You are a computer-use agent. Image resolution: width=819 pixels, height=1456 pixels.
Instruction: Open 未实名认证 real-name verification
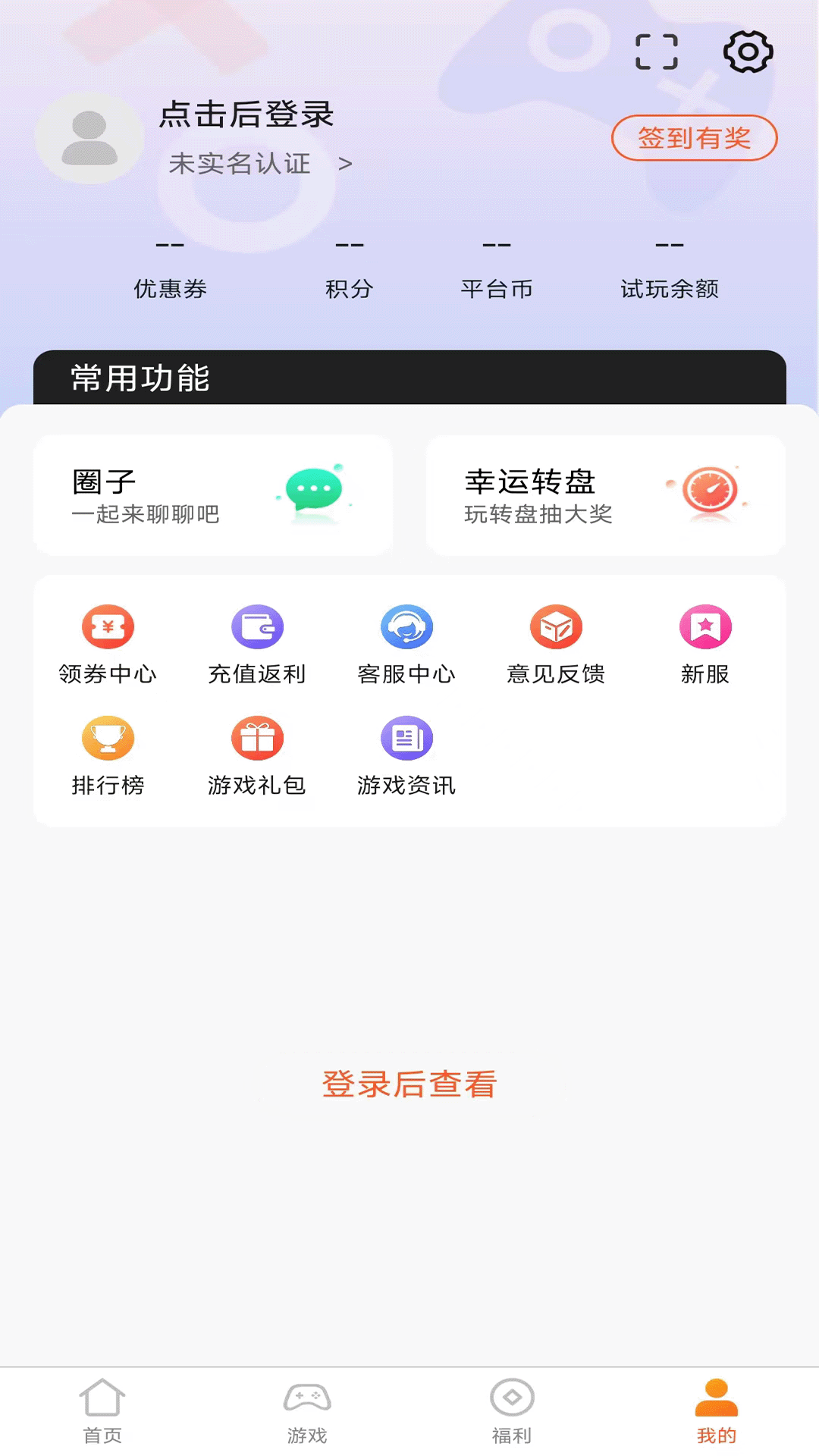coord(259,164)
